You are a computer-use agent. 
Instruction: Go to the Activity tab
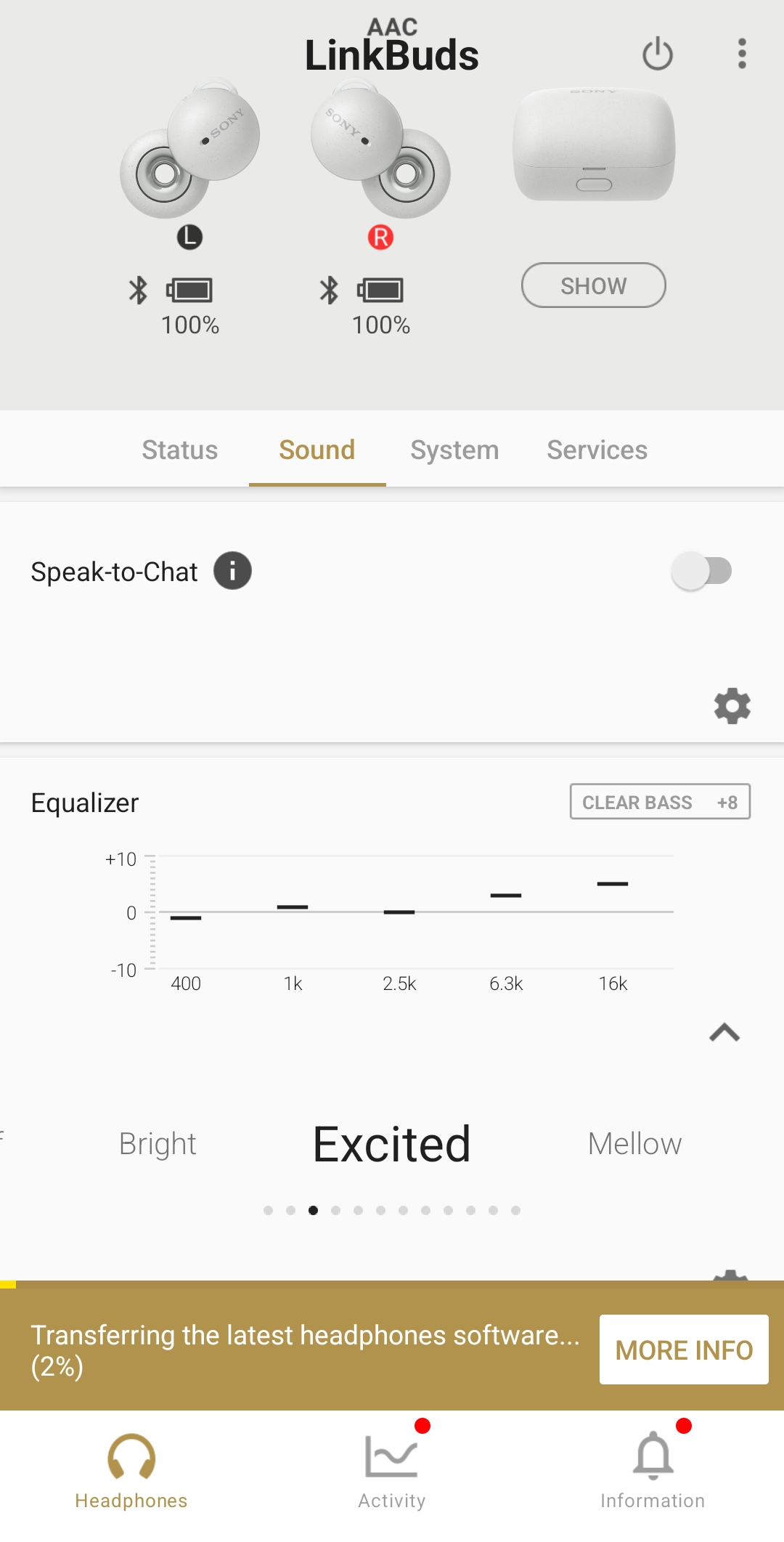392,1471
